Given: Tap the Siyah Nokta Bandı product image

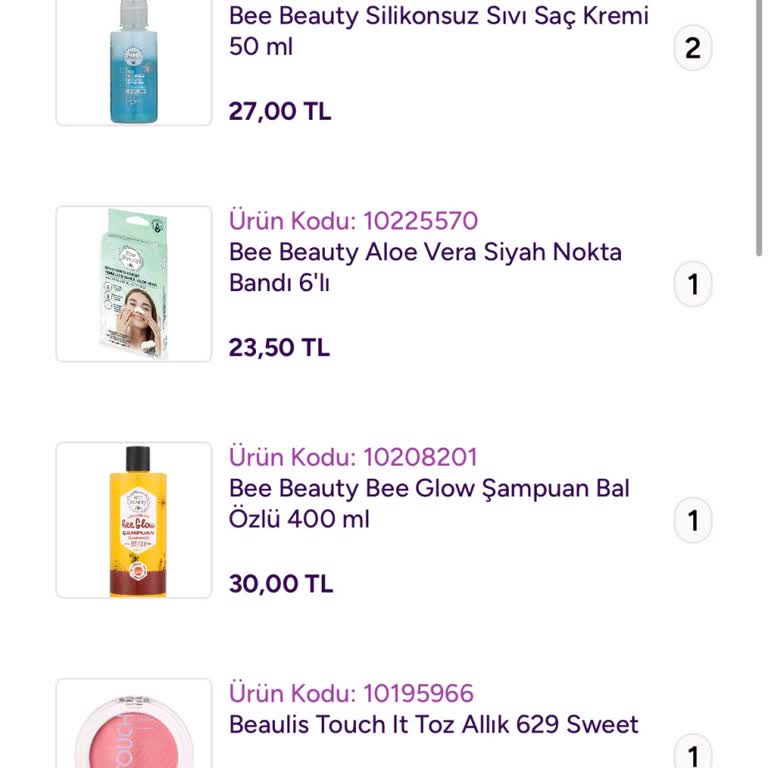Looking at the screenshot, I should [134, 284].
